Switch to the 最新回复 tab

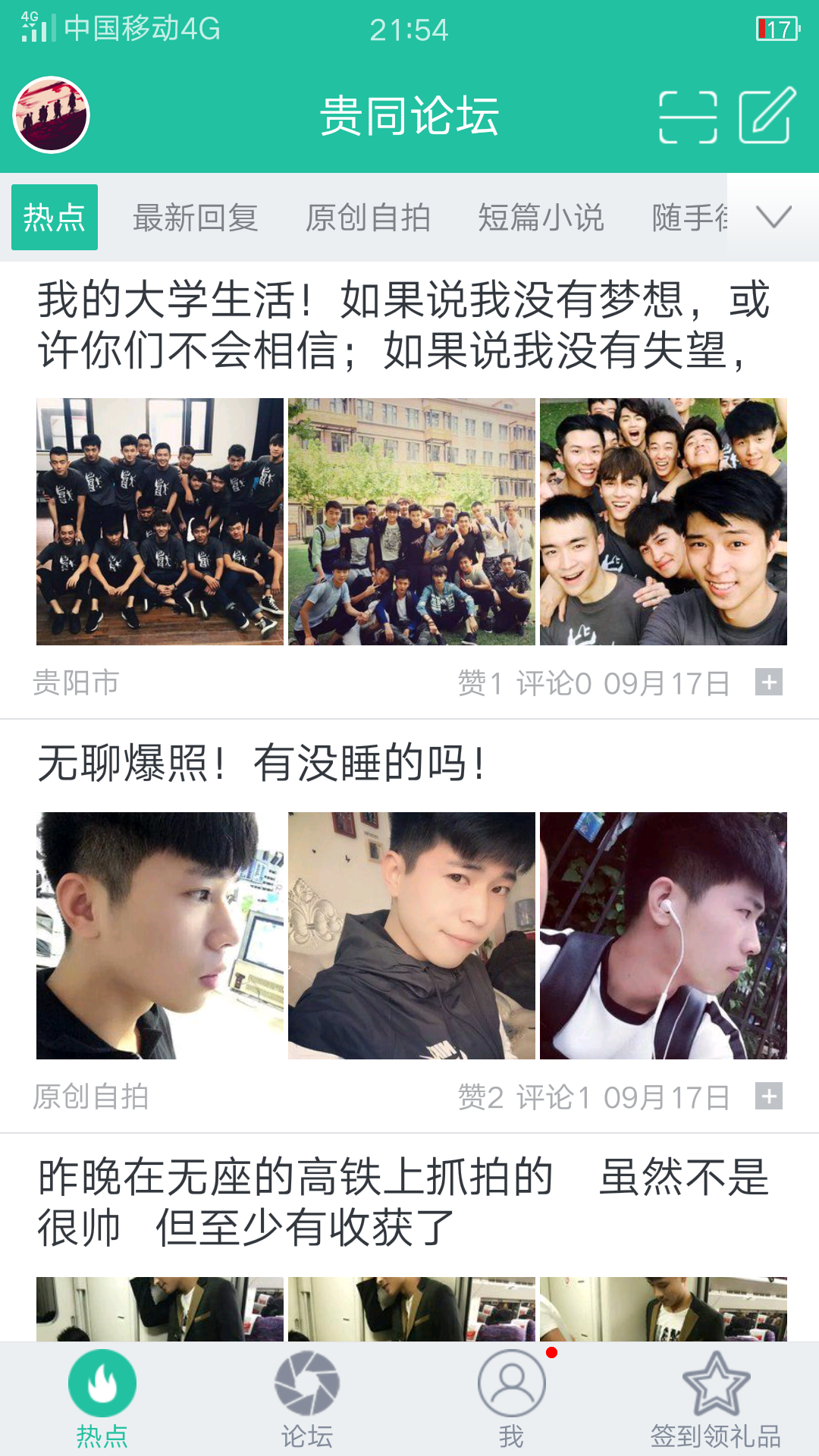(196, 218)
